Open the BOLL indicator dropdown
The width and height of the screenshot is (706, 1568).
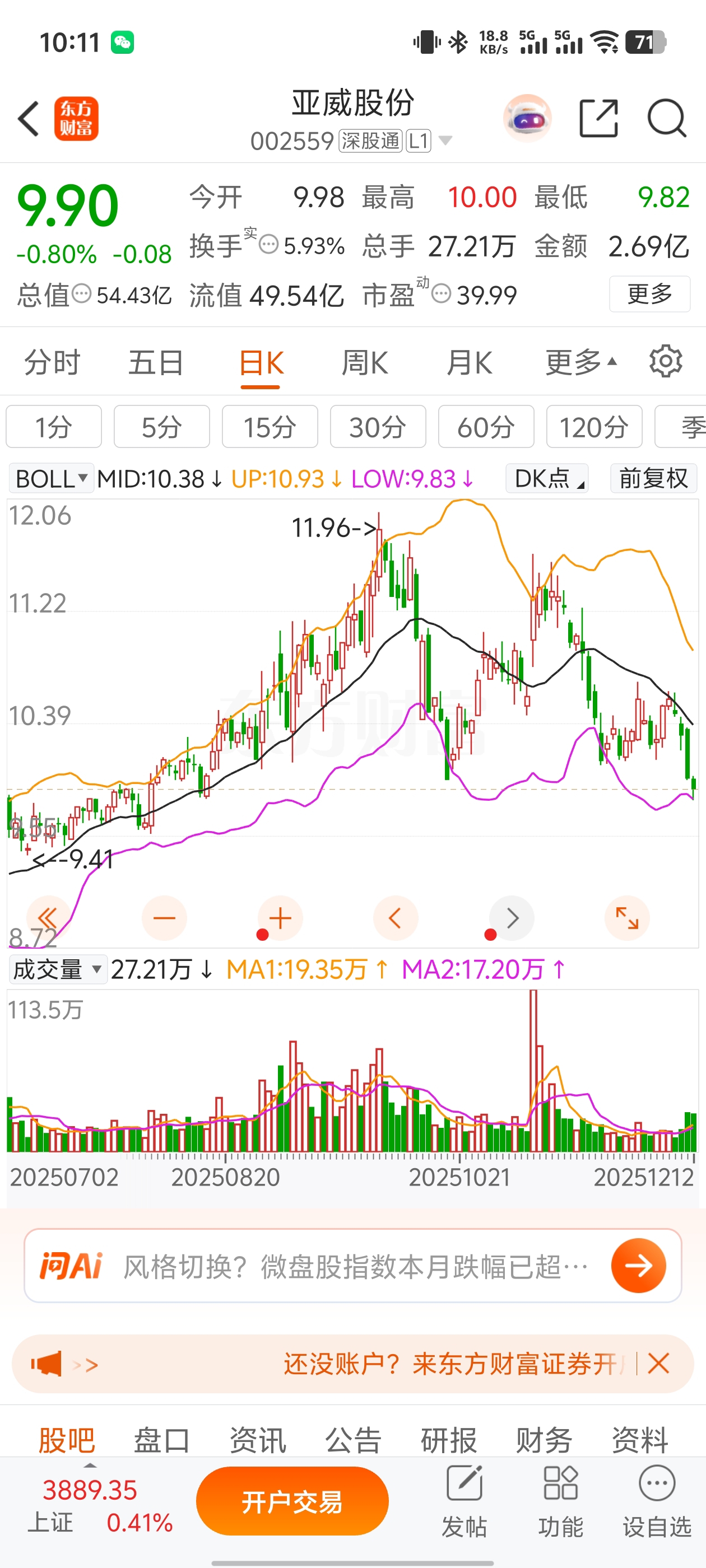pyautogui.click(x=52, y=479)
